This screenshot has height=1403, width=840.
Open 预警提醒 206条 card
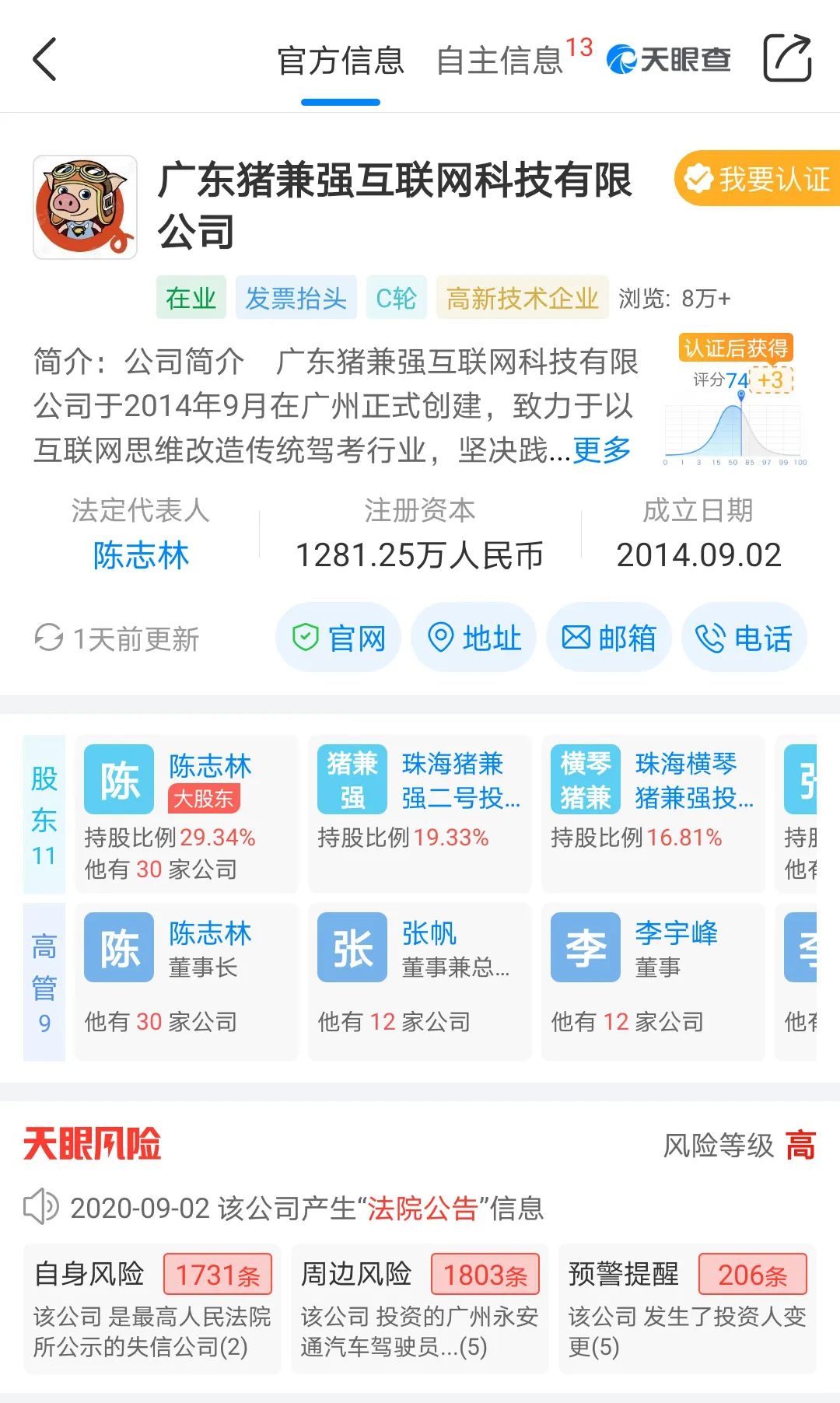coord(688,1308)
